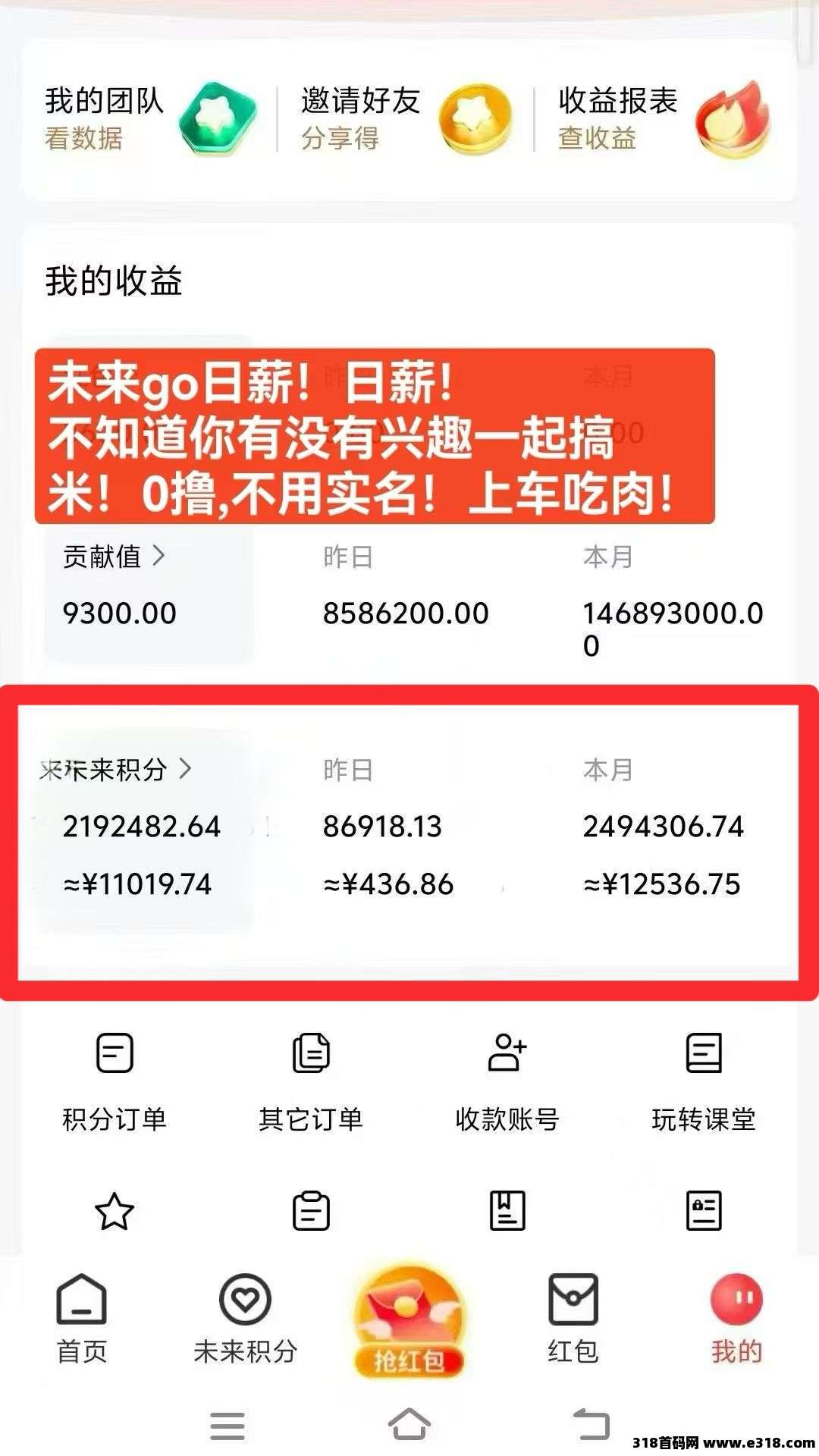Switch to the 红包 tab
The image size is (819, 1456).
click(573, 1319)
